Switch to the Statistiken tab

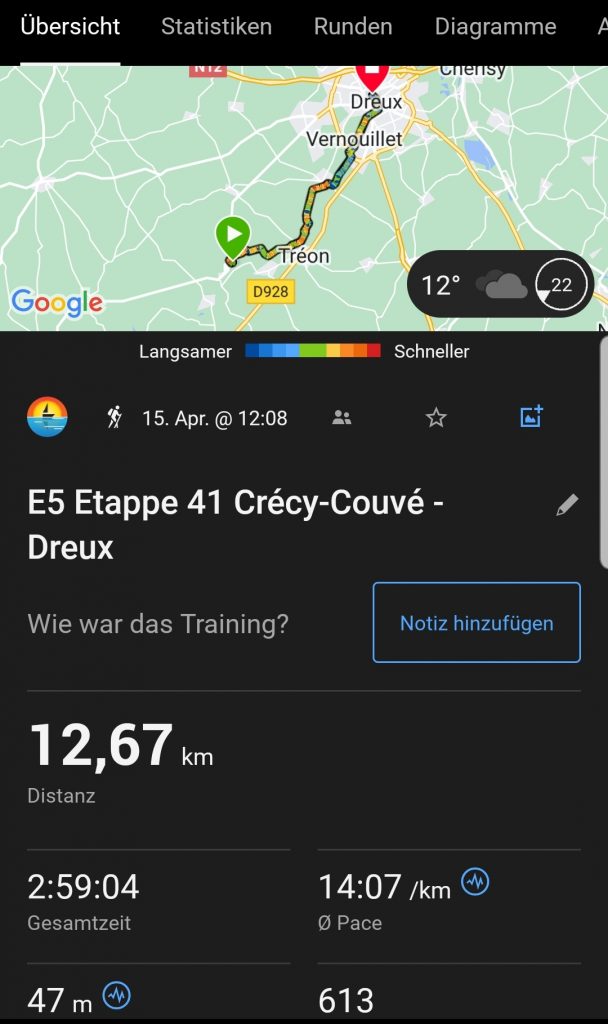[x=216, y=27]
